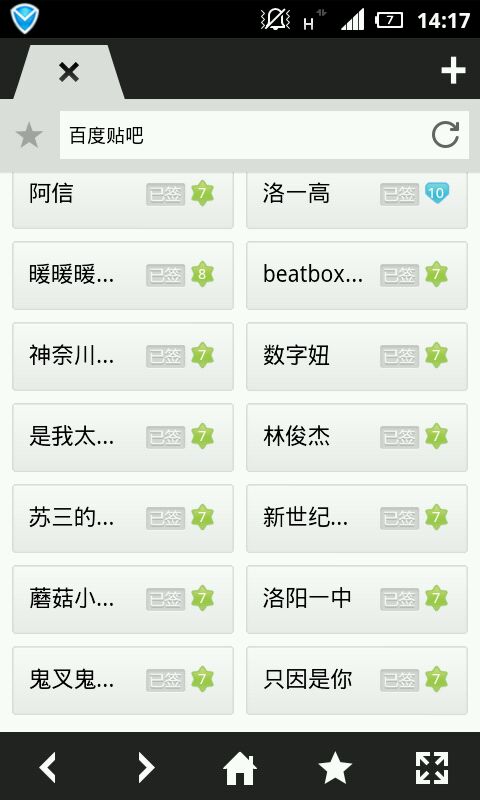This screenshot has height=800, width=480.
Task: Open the 洛阳一中 forum card
Action: click(357, 599)
